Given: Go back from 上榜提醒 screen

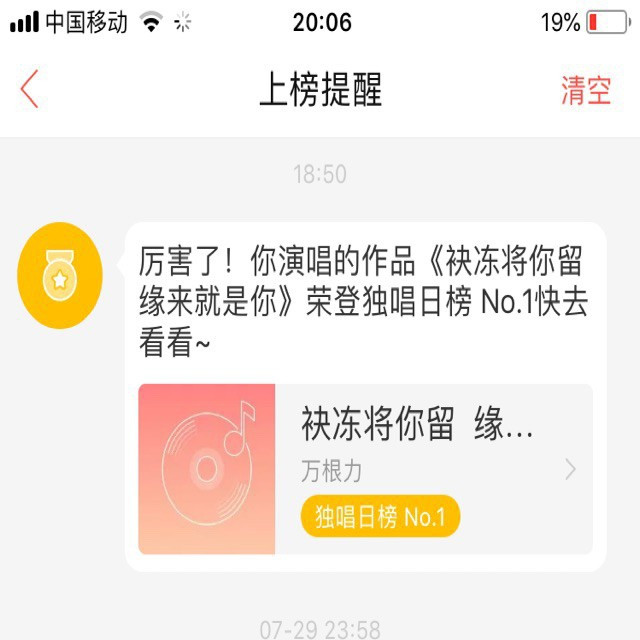Looking at the screenshot, I should point(29,90).
